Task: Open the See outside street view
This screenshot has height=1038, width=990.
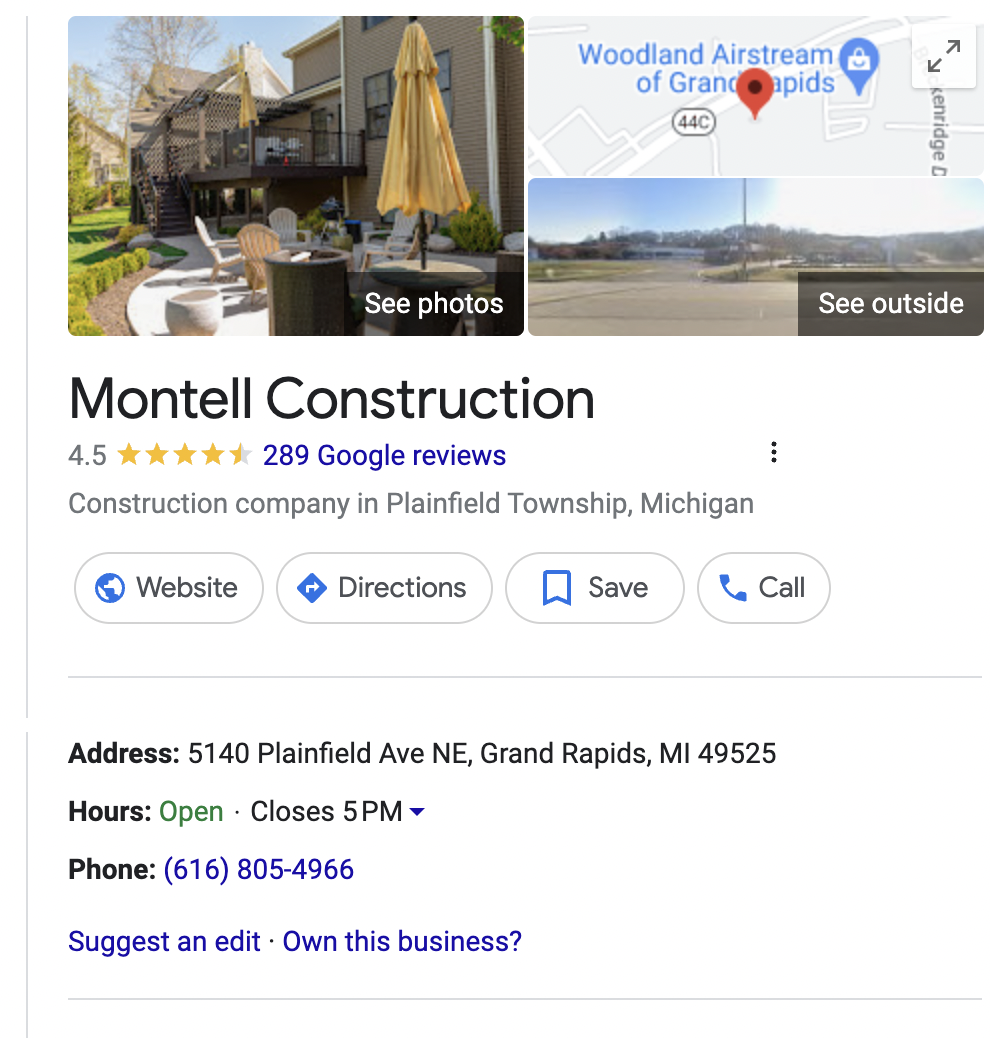Action: pyautogui.click(x=890, y=303)
